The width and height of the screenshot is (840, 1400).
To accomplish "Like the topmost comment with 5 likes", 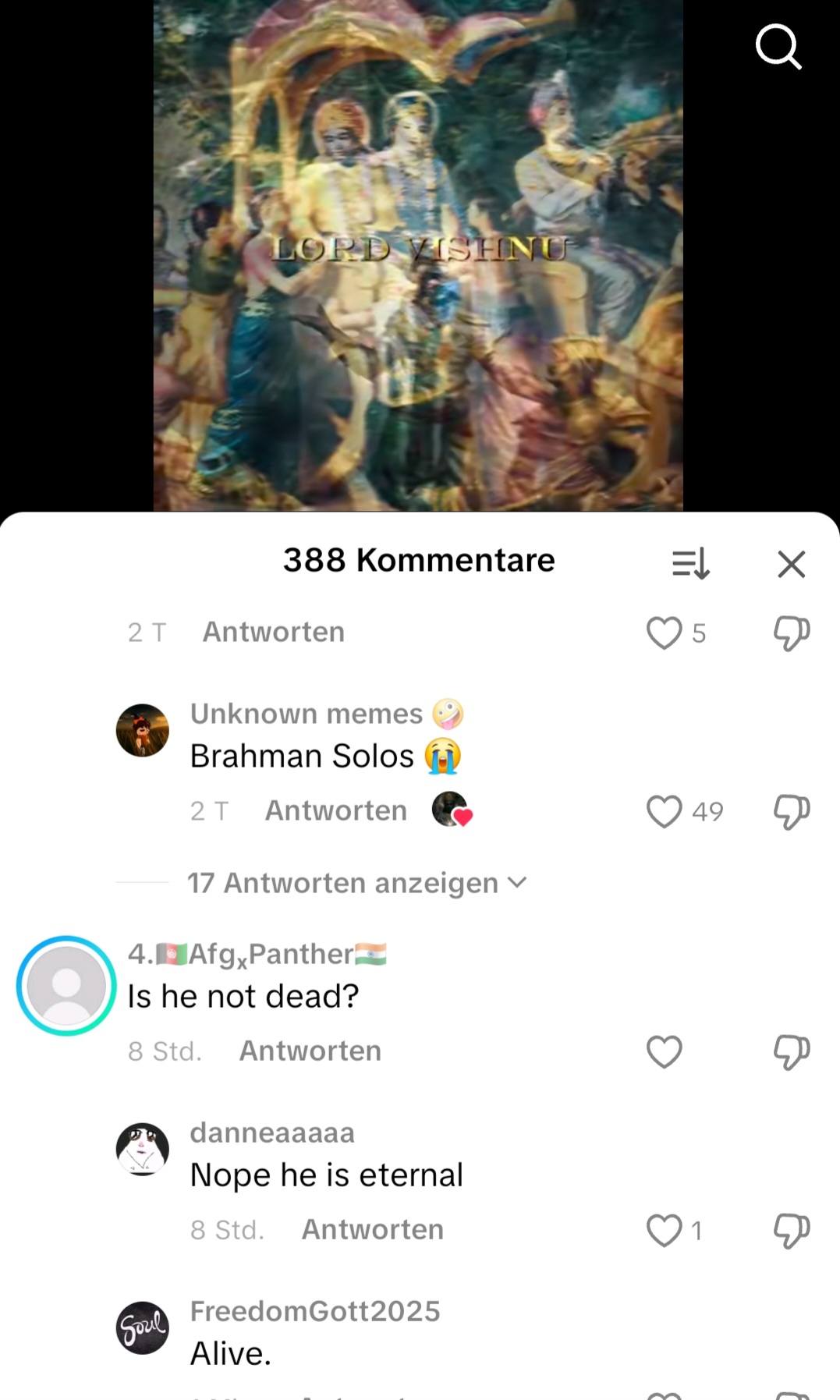I will [x=665, y=633].
